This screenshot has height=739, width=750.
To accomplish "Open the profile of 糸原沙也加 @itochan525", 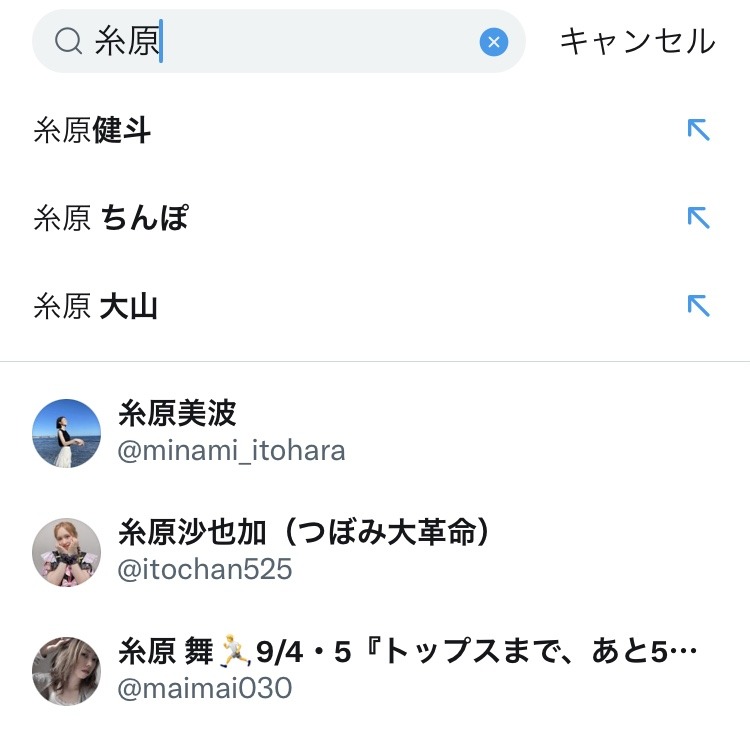I will (x=375, y=551).
